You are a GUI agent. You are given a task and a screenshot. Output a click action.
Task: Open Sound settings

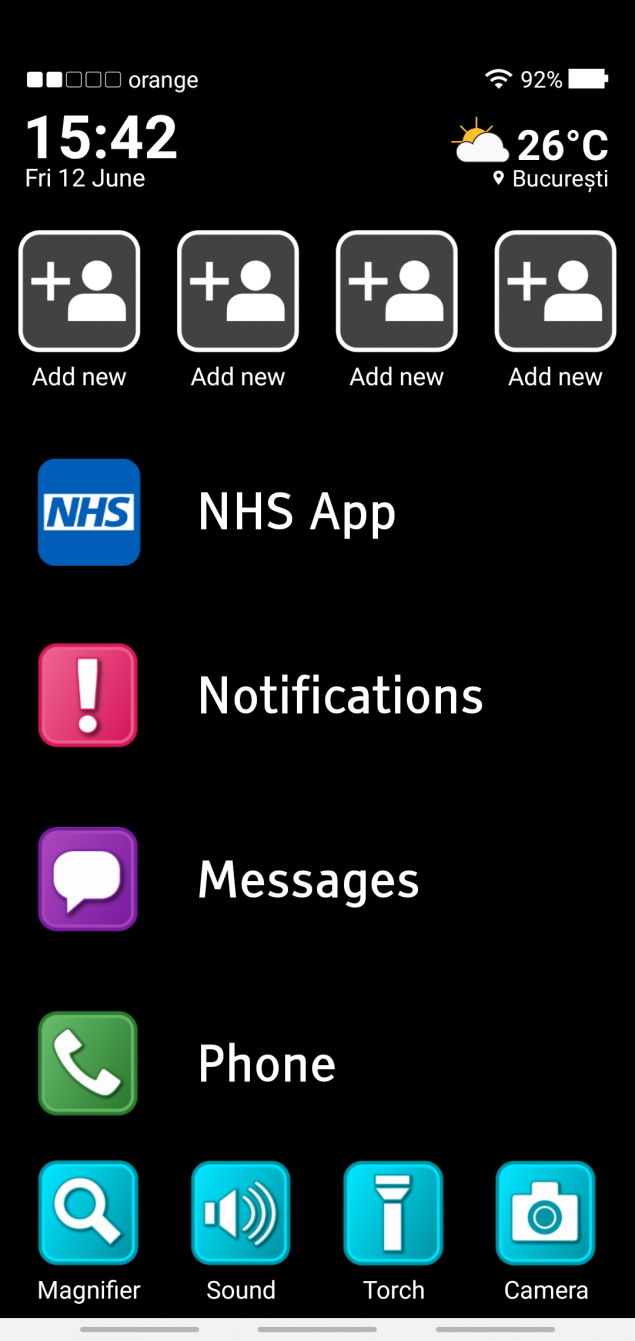coord(241,1213)
